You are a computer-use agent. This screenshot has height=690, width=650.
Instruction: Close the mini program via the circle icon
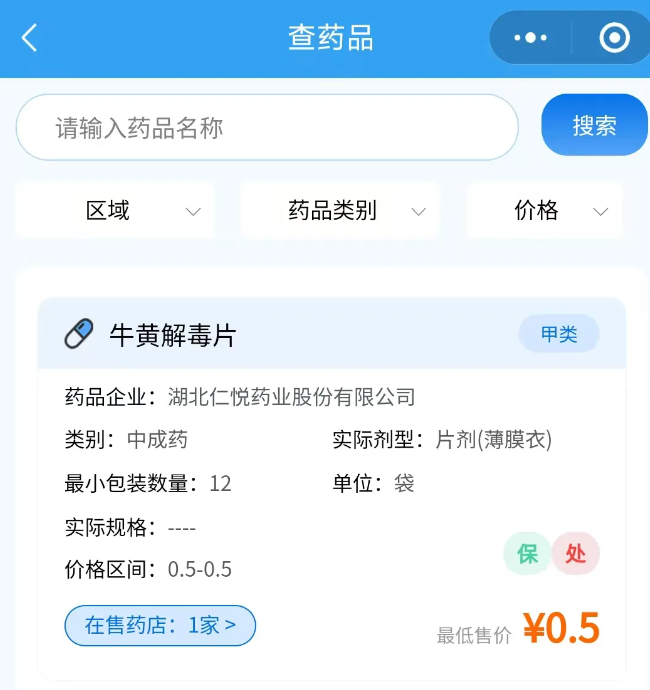(613, 38)
